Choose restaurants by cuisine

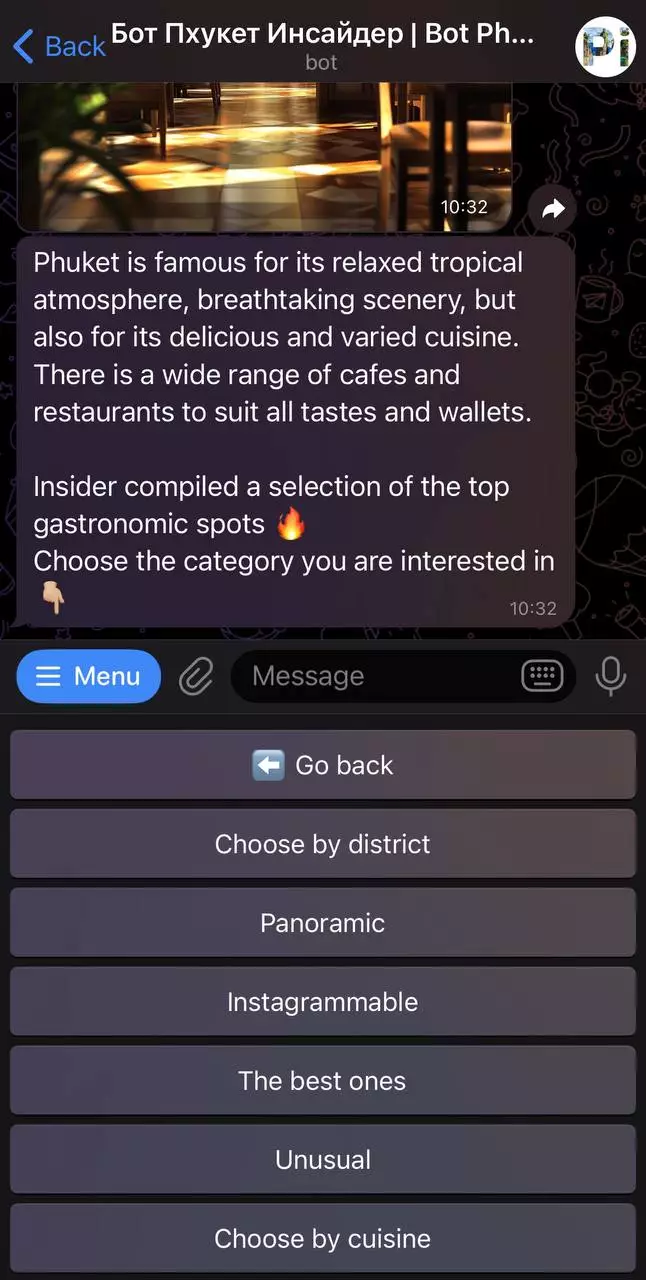tap(323, 1239)
